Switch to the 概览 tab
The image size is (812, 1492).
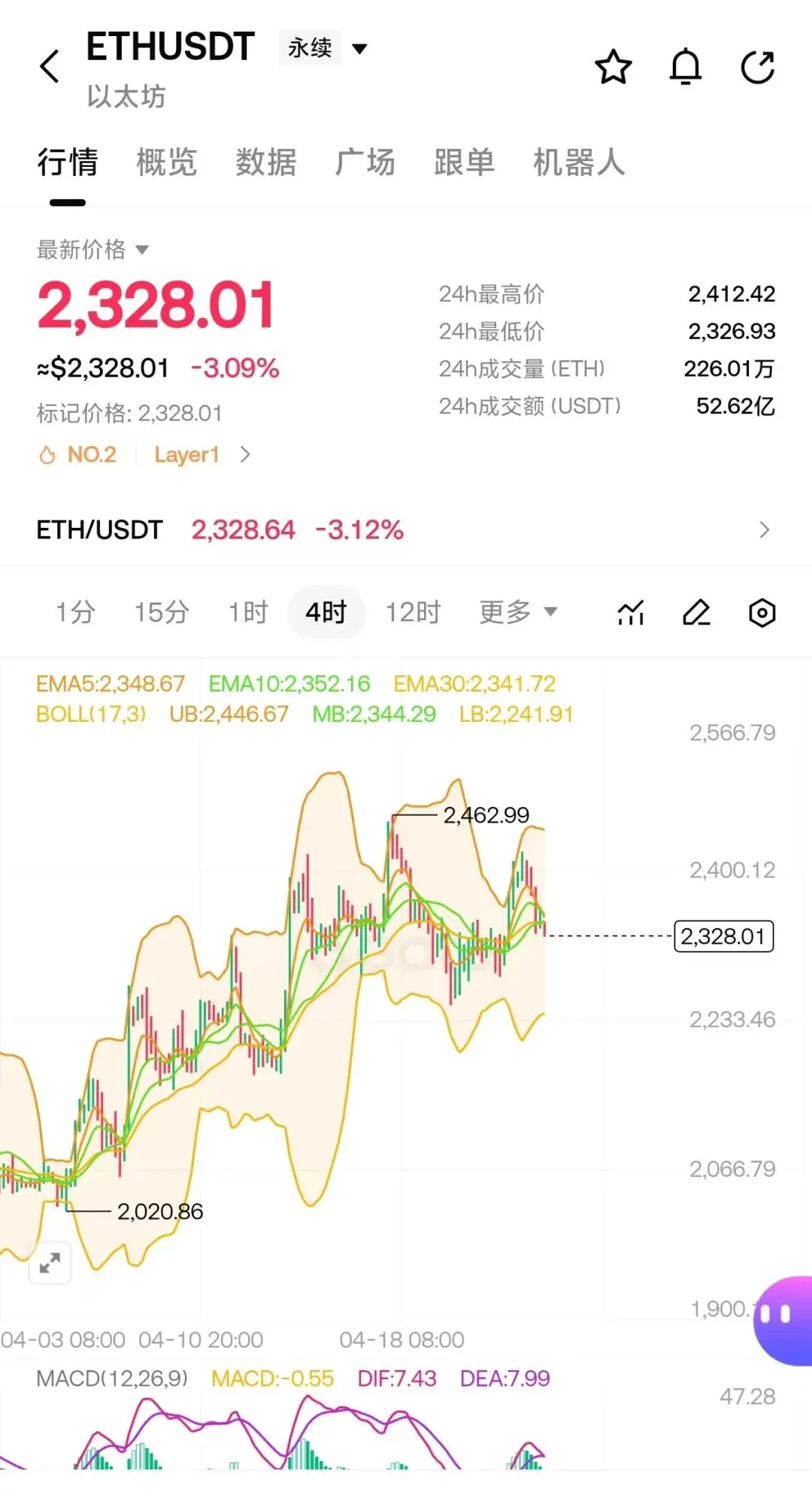(166, 162)
